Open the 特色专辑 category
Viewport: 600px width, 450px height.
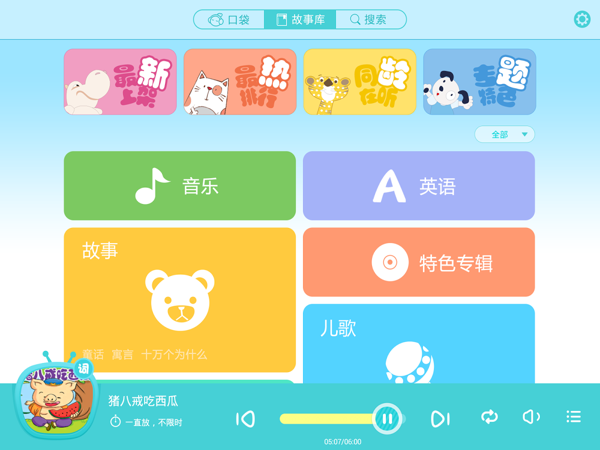coord(419,262)
